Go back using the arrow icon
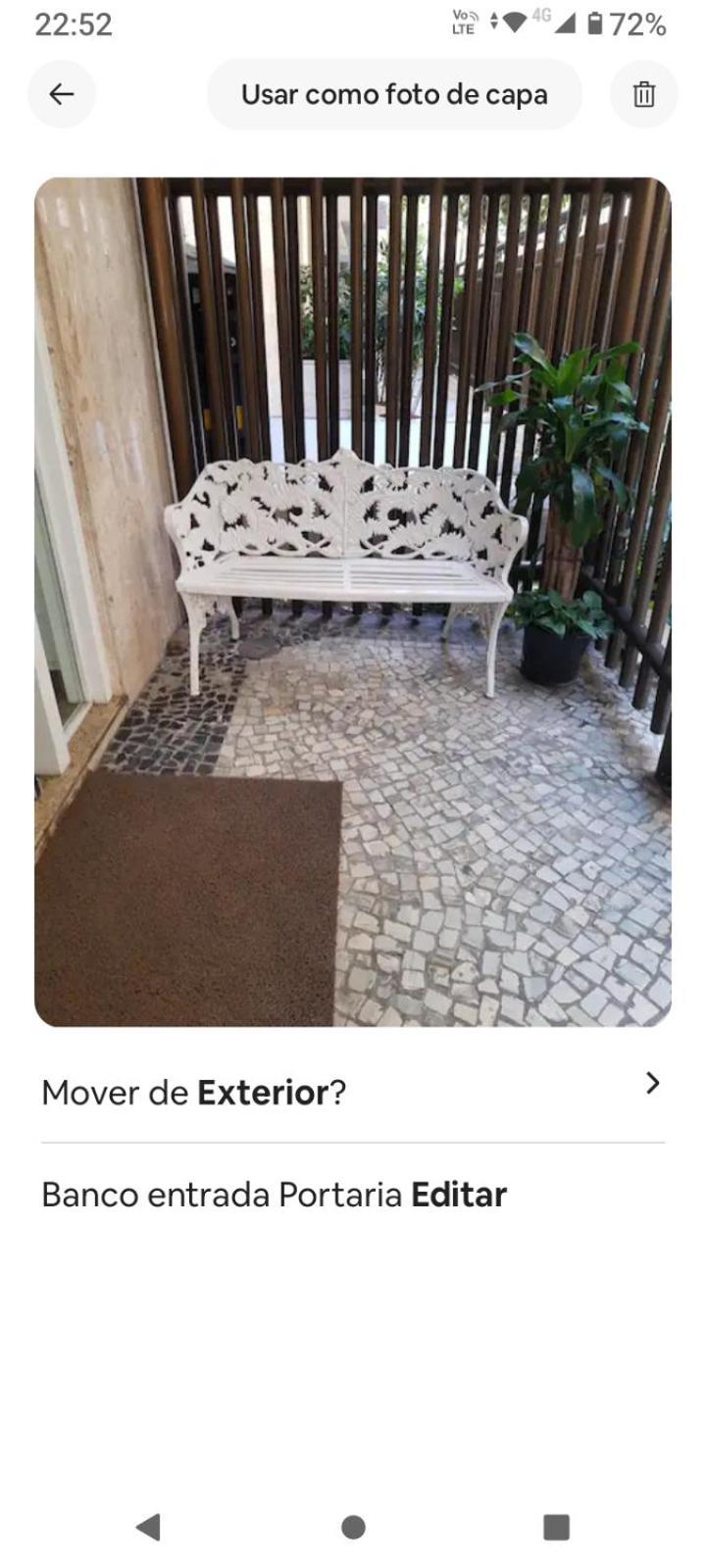Image resolution: width=706 pixels, height=1568 pixels. point(62,94)
